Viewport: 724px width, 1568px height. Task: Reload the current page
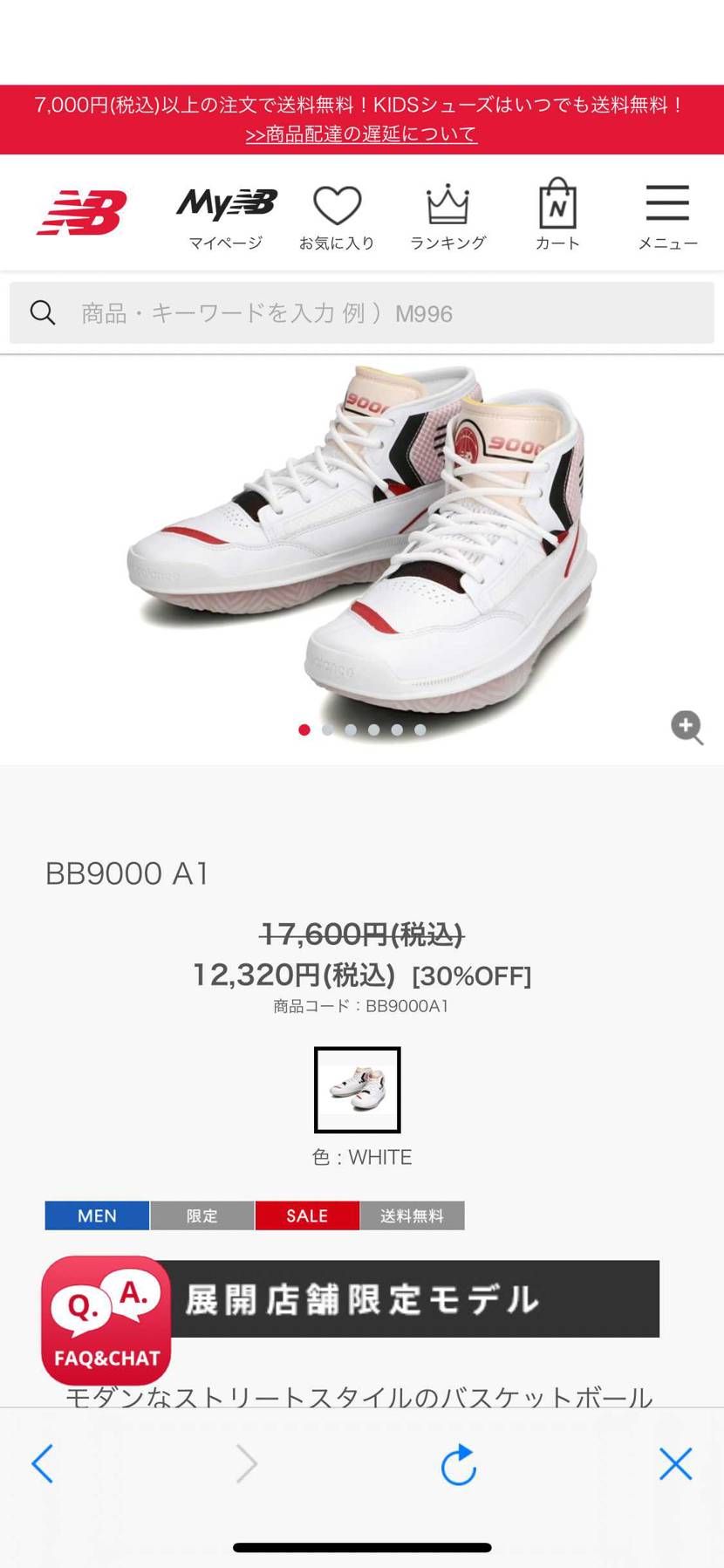pos(459,1464)
